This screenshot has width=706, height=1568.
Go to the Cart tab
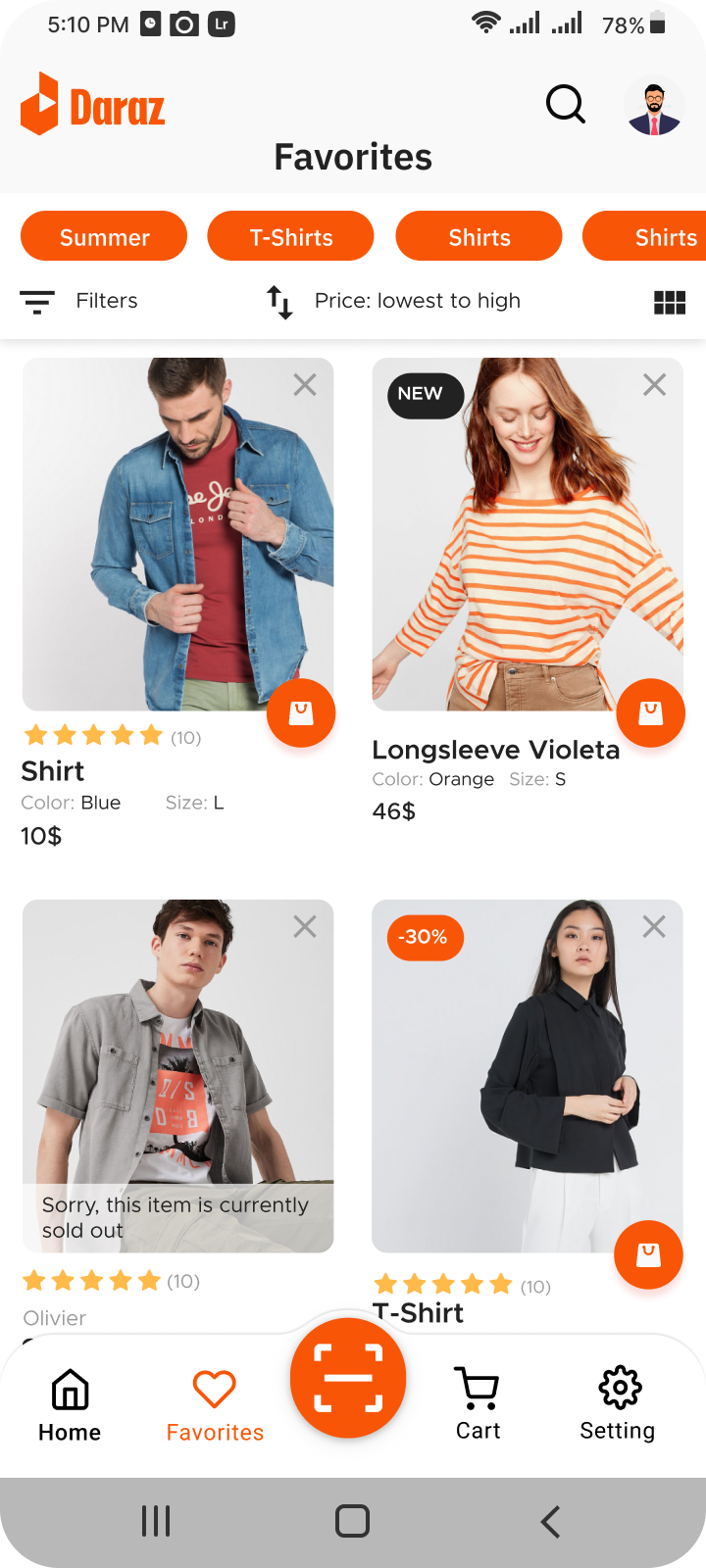(x=478, y=1401)
